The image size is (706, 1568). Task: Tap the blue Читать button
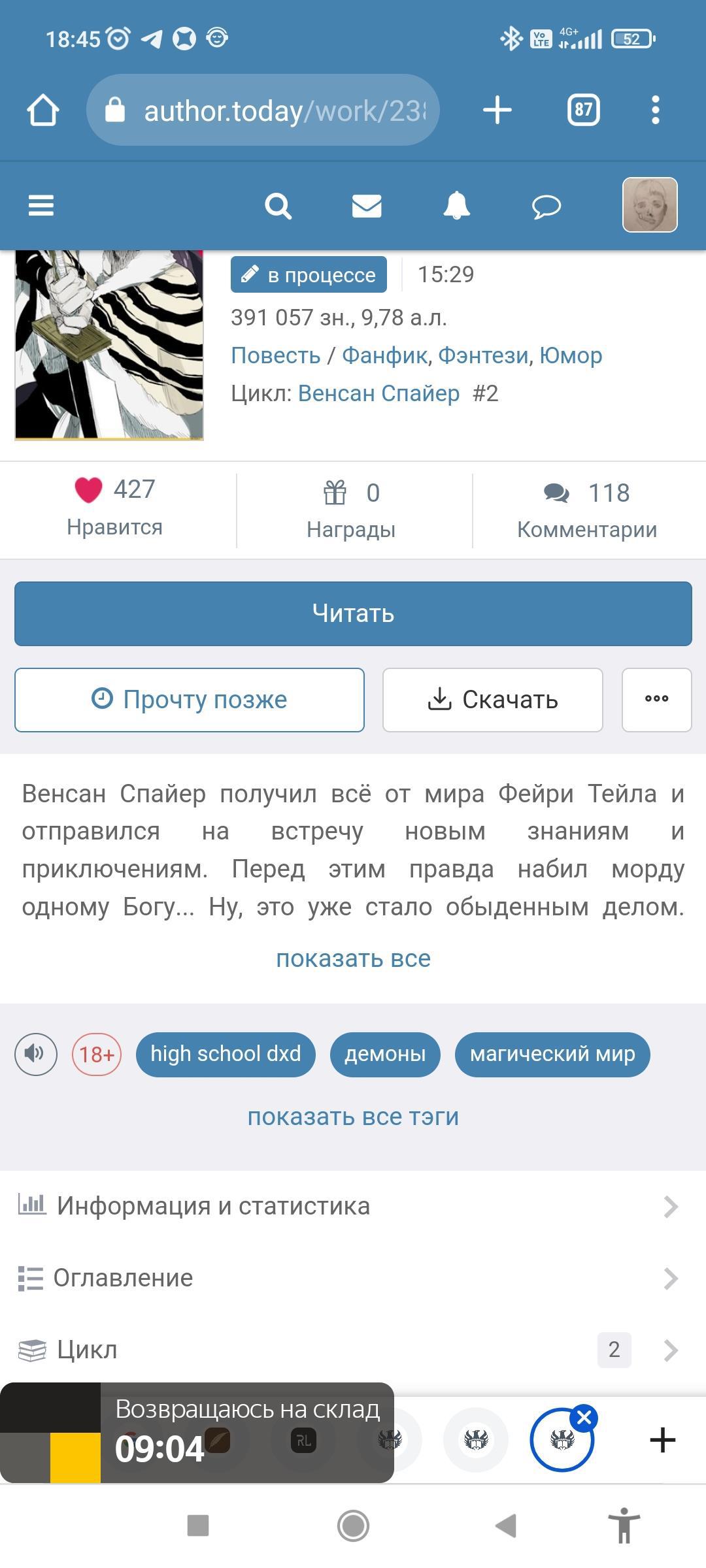[x=353, y=613]
